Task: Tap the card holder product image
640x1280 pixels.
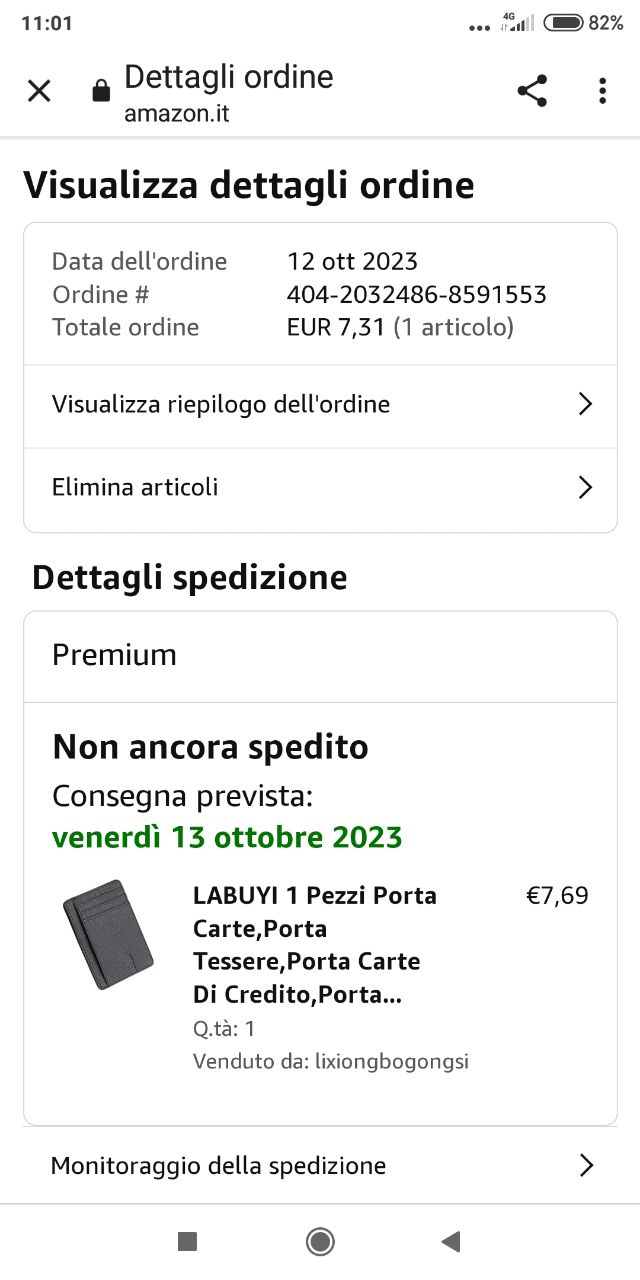Action: point(108,935)
